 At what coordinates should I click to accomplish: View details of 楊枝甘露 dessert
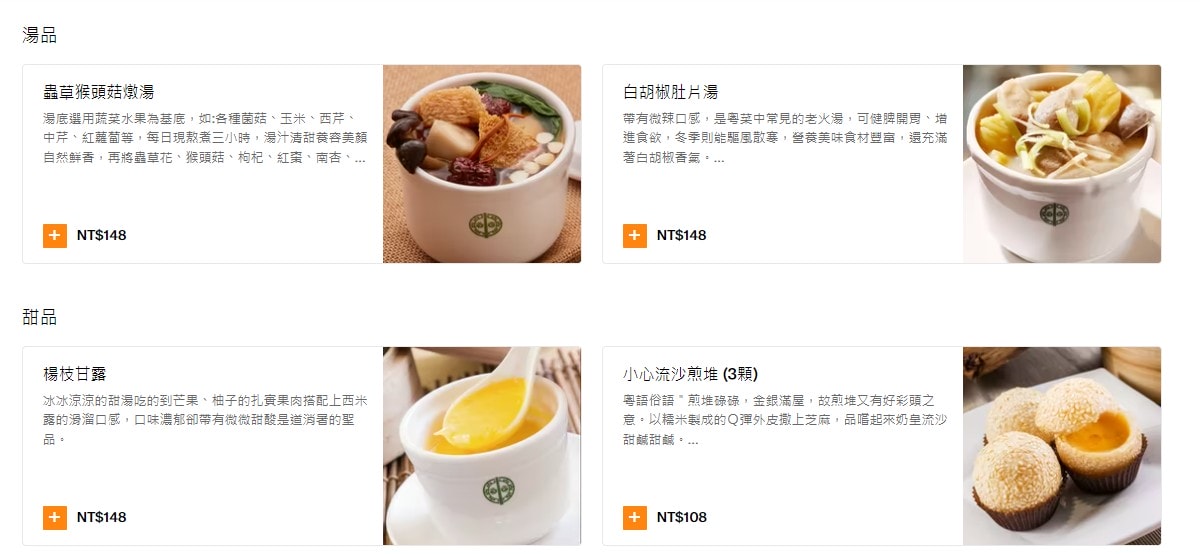point(75,374)
